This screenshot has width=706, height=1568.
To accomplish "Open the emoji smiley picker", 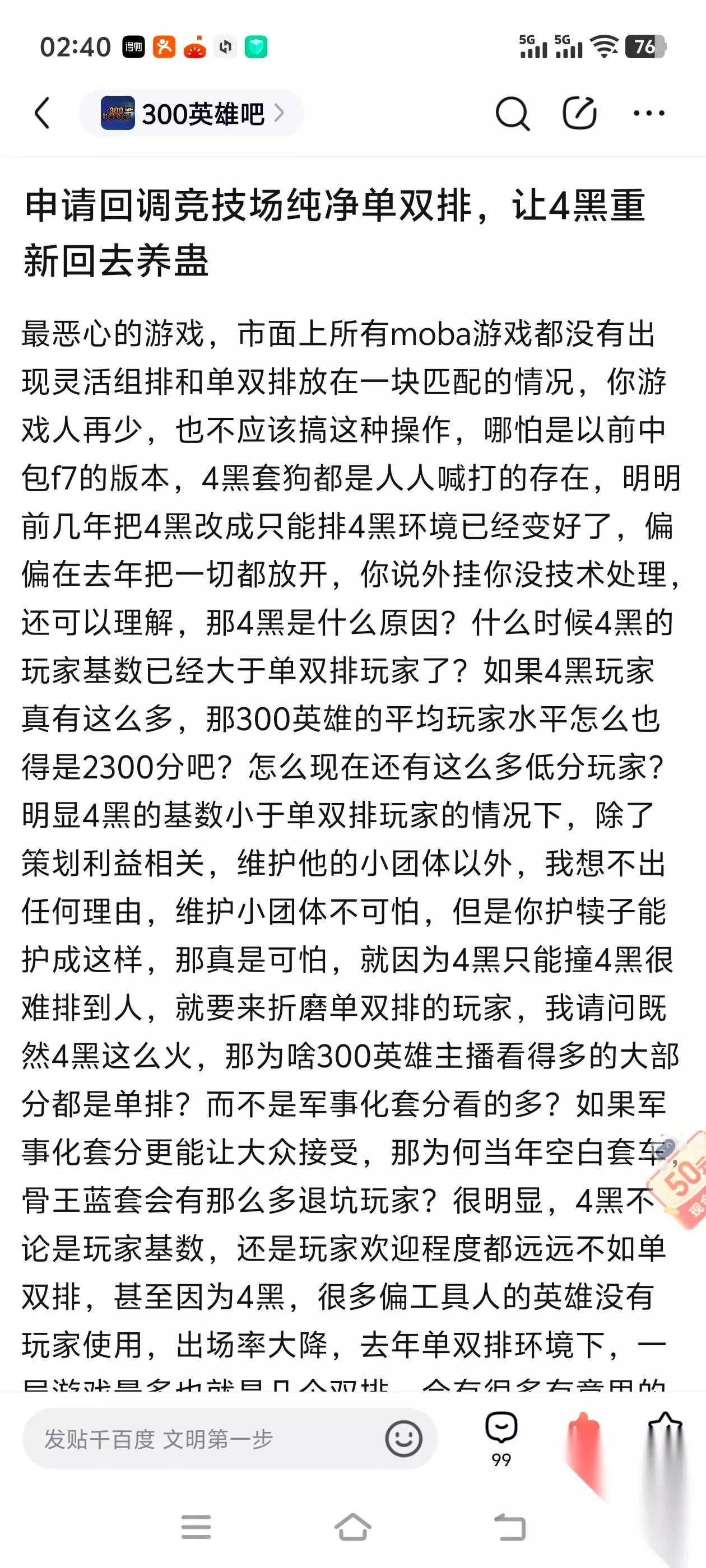I will tap(403, 1439).
